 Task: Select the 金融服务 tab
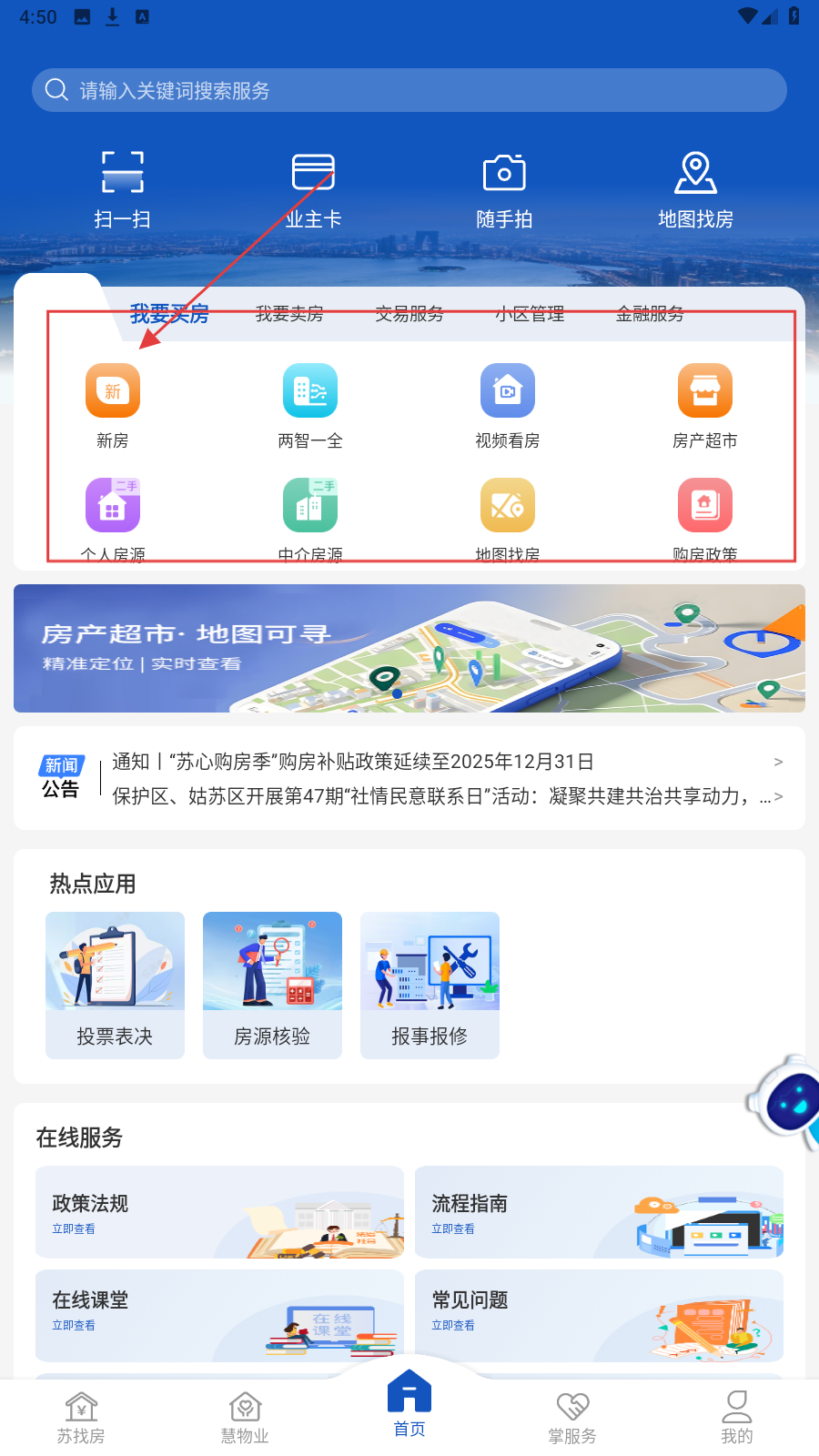click(650, 314)
